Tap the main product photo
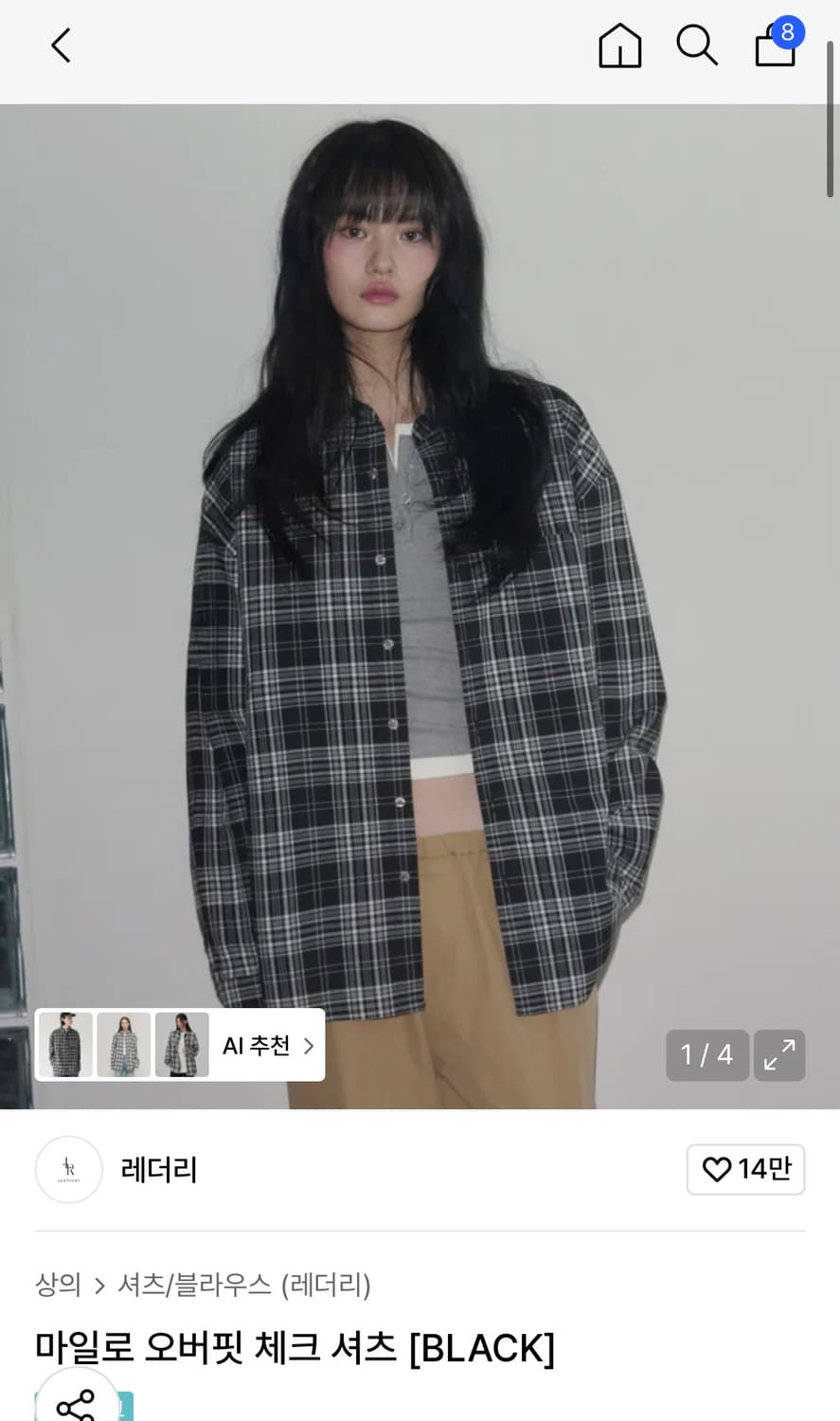The image size is (840, 1421). 420,568
